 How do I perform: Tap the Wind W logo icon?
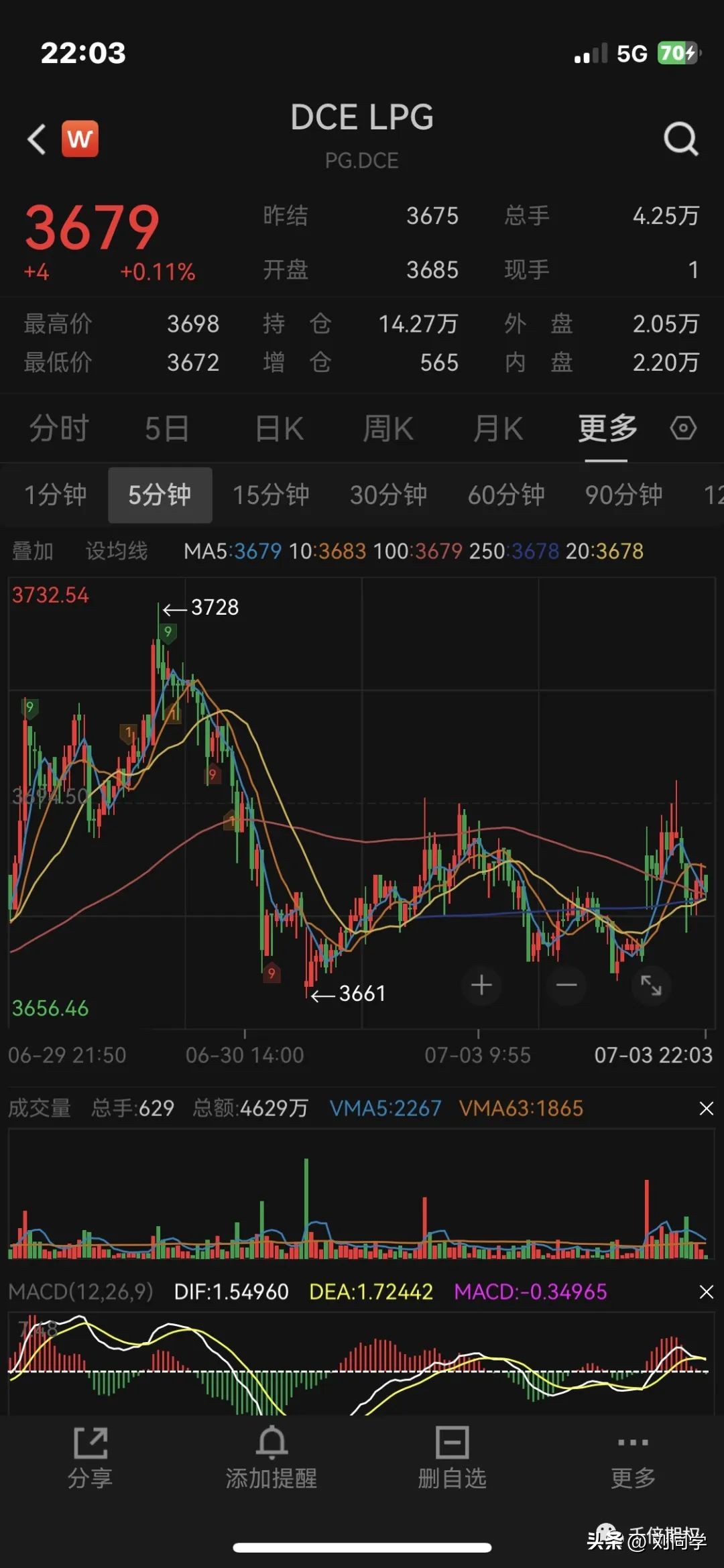[79, 139]
